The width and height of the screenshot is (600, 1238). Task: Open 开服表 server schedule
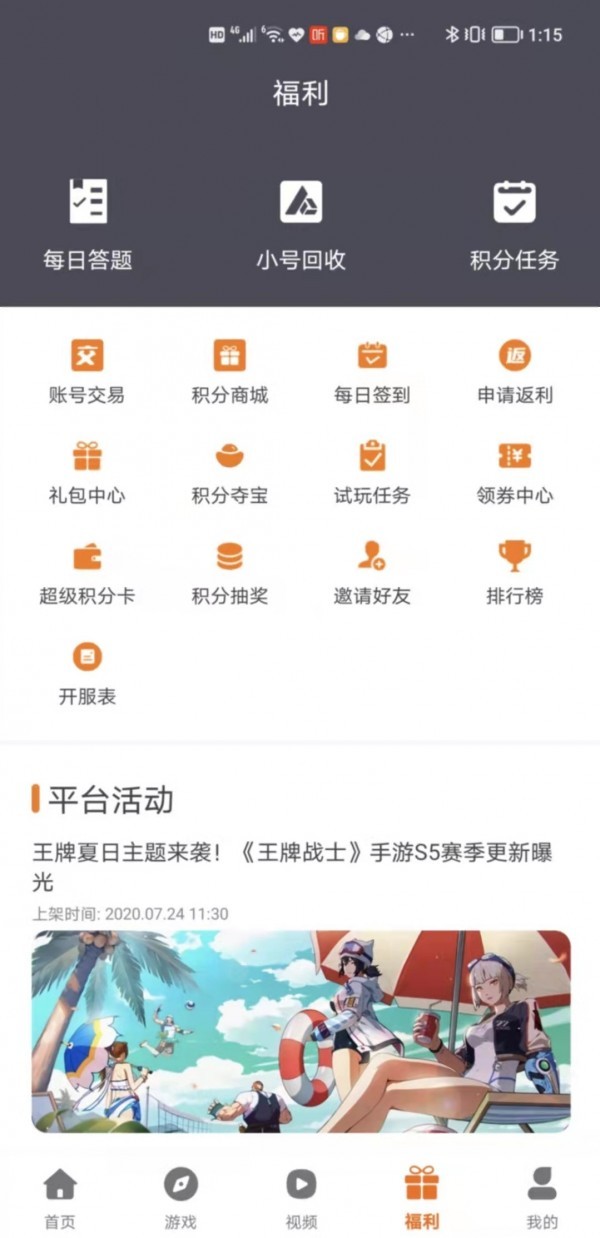tap(87, 673)
